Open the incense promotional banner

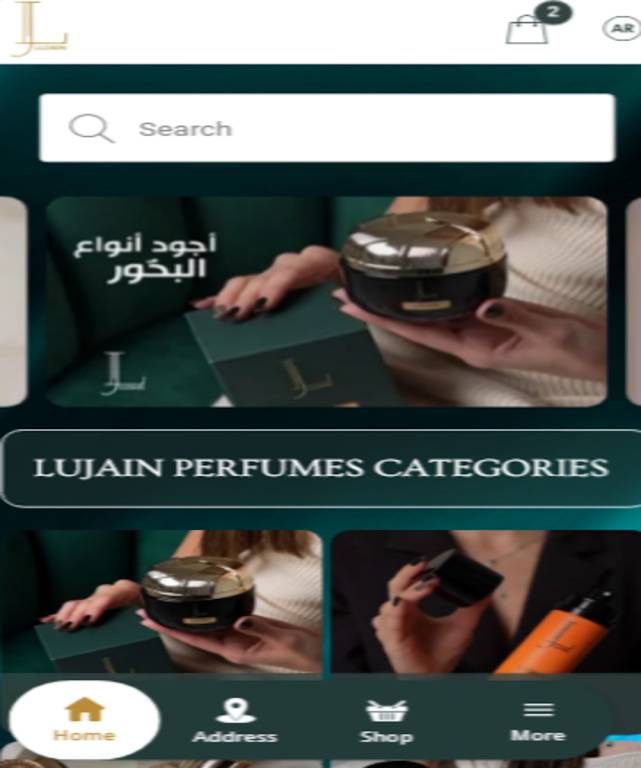point(326,301)
